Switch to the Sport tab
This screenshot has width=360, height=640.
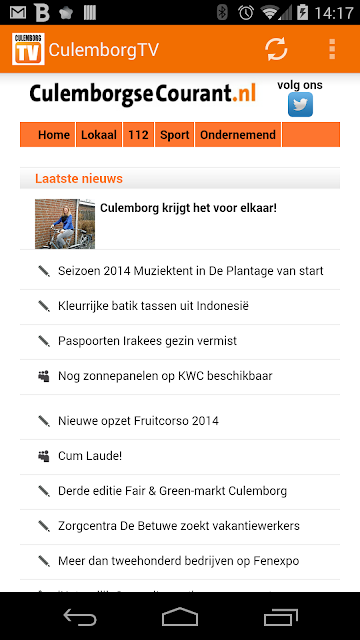tap(175, 135)
